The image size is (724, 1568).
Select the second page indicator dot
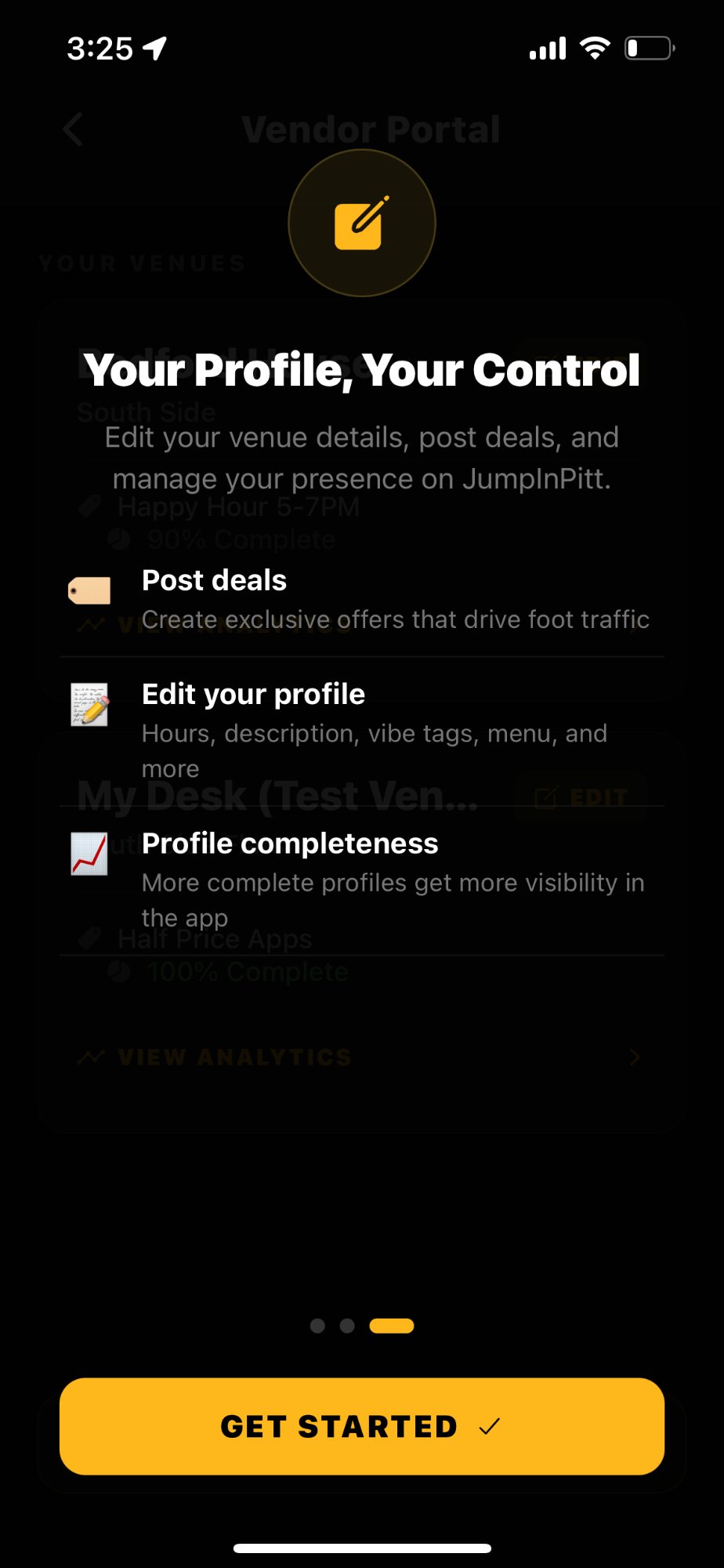(349, 1325)
